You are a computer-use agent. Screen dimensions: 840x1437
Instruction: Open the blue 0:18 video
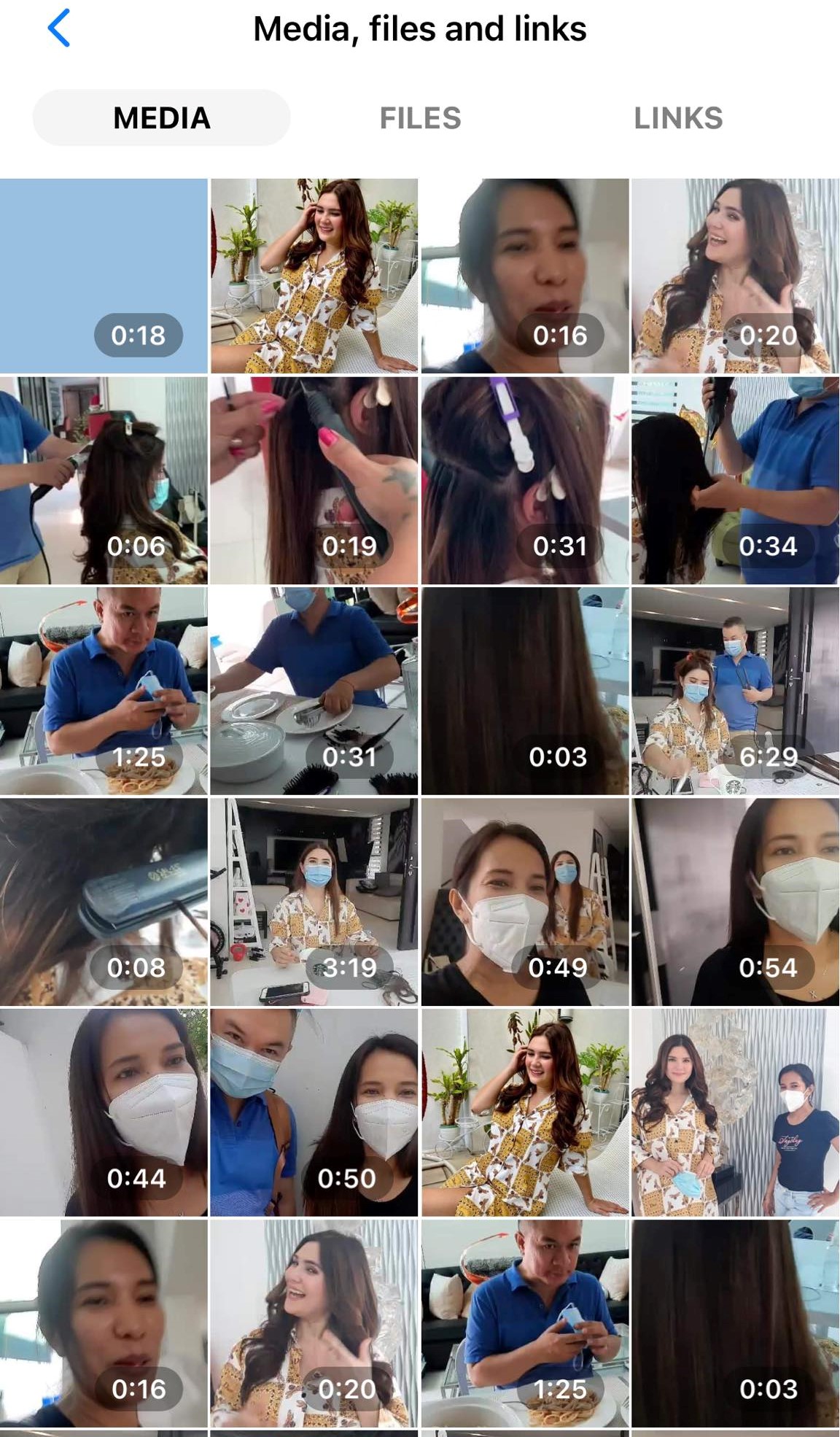tap(104, 276)
